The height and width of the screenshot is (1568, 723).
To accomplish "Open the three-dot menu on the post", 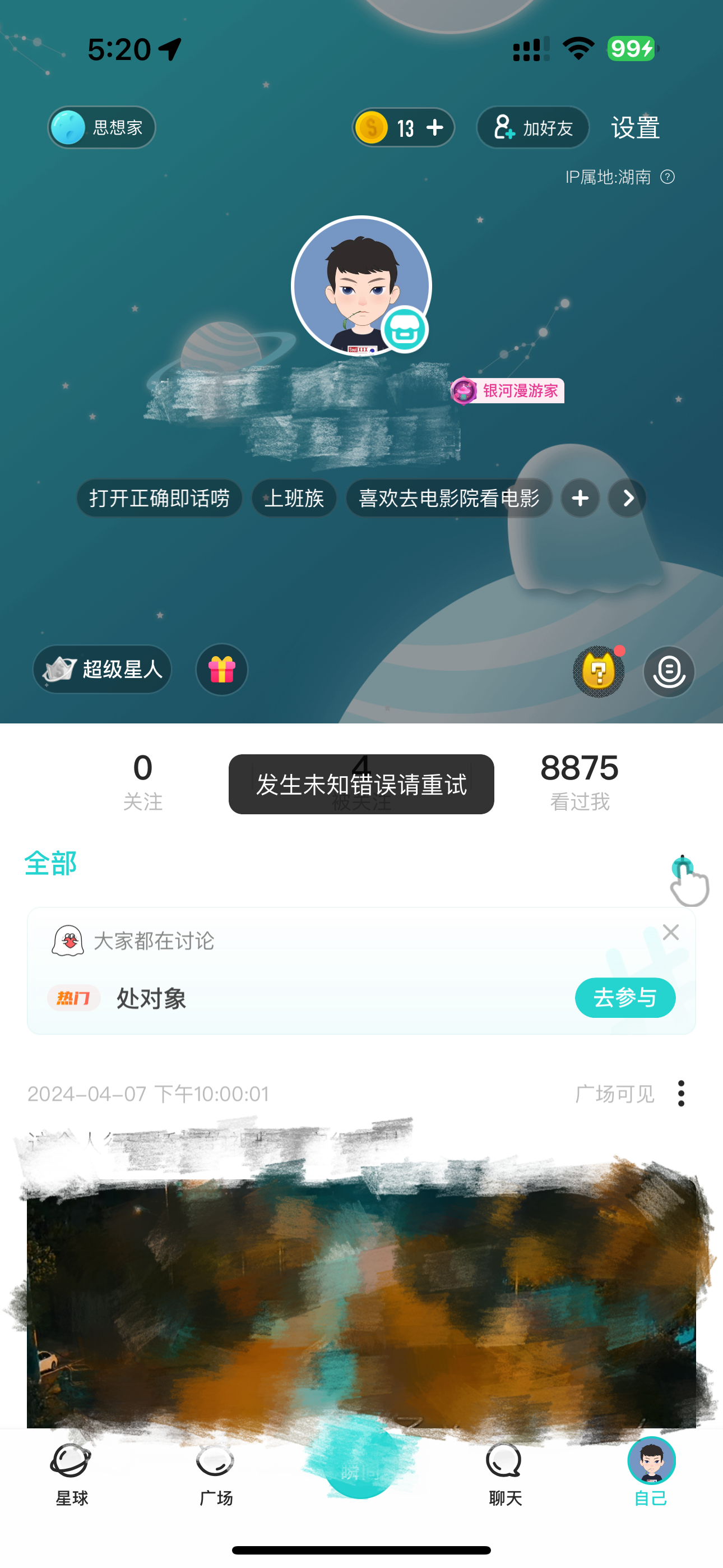I will pyautogui.click(x=681, y=1093).
